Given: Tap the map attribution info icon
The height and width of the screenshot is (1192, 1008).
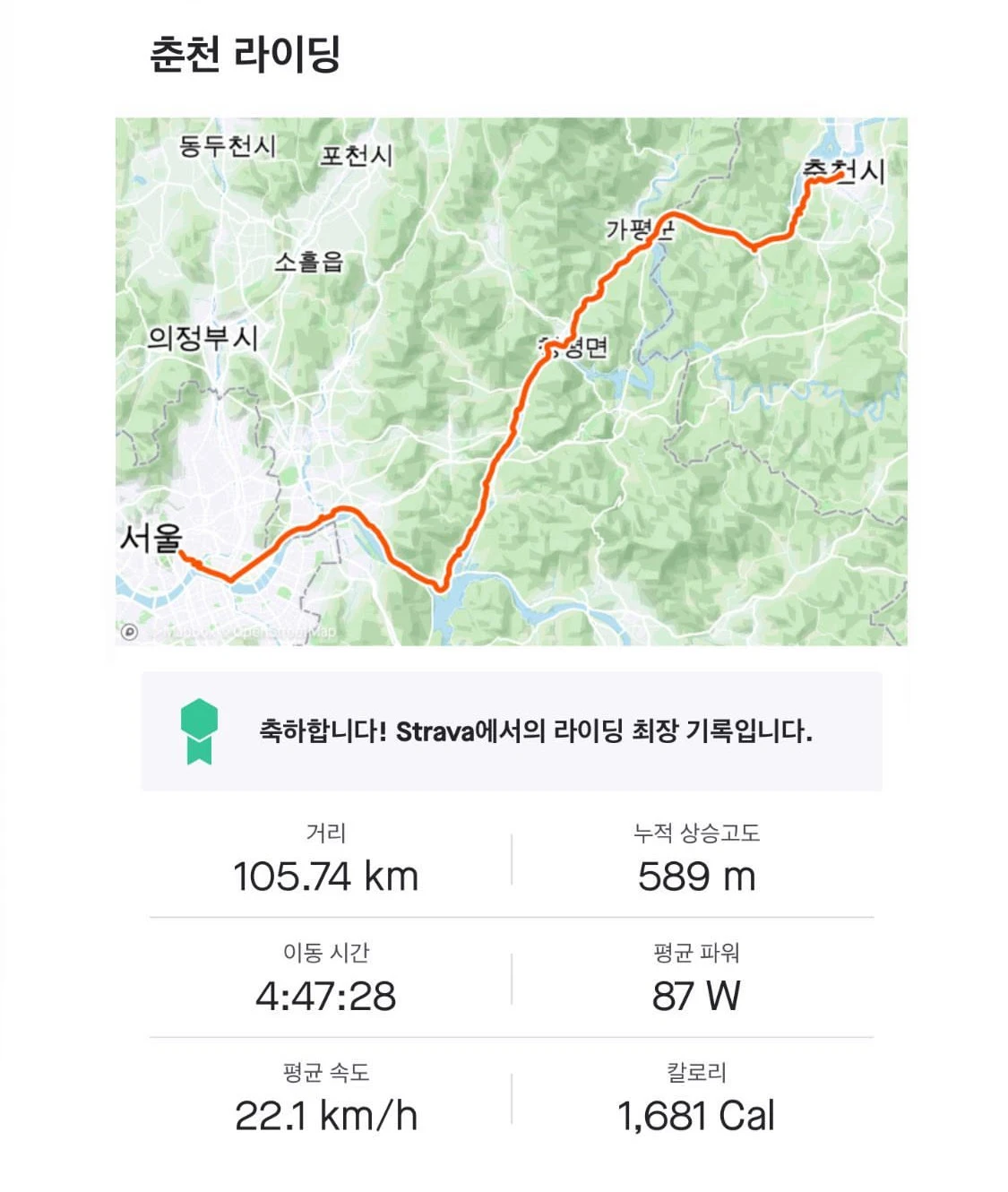Looking at the screenshot, I should (130, 632).
